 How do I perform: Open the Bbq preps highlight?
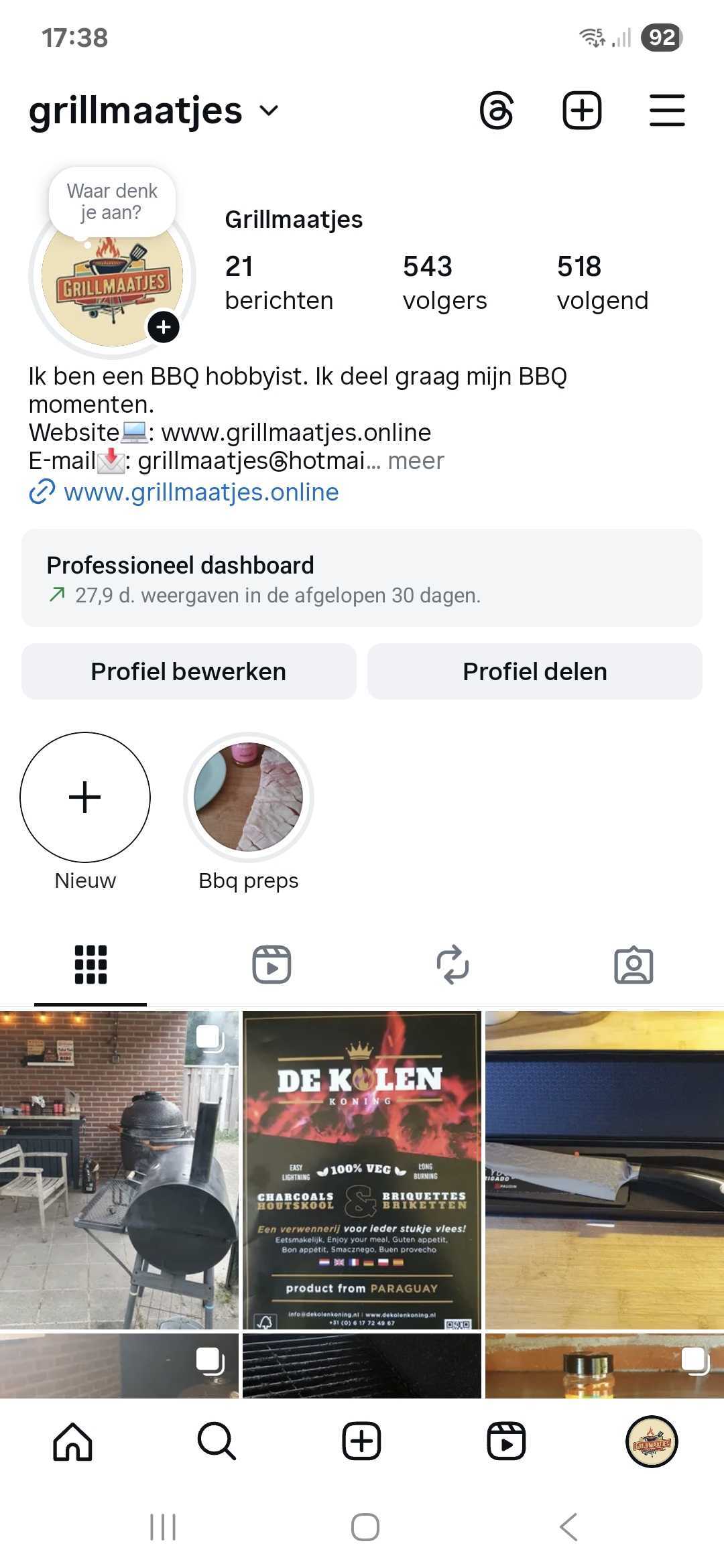tap(248, 797)
